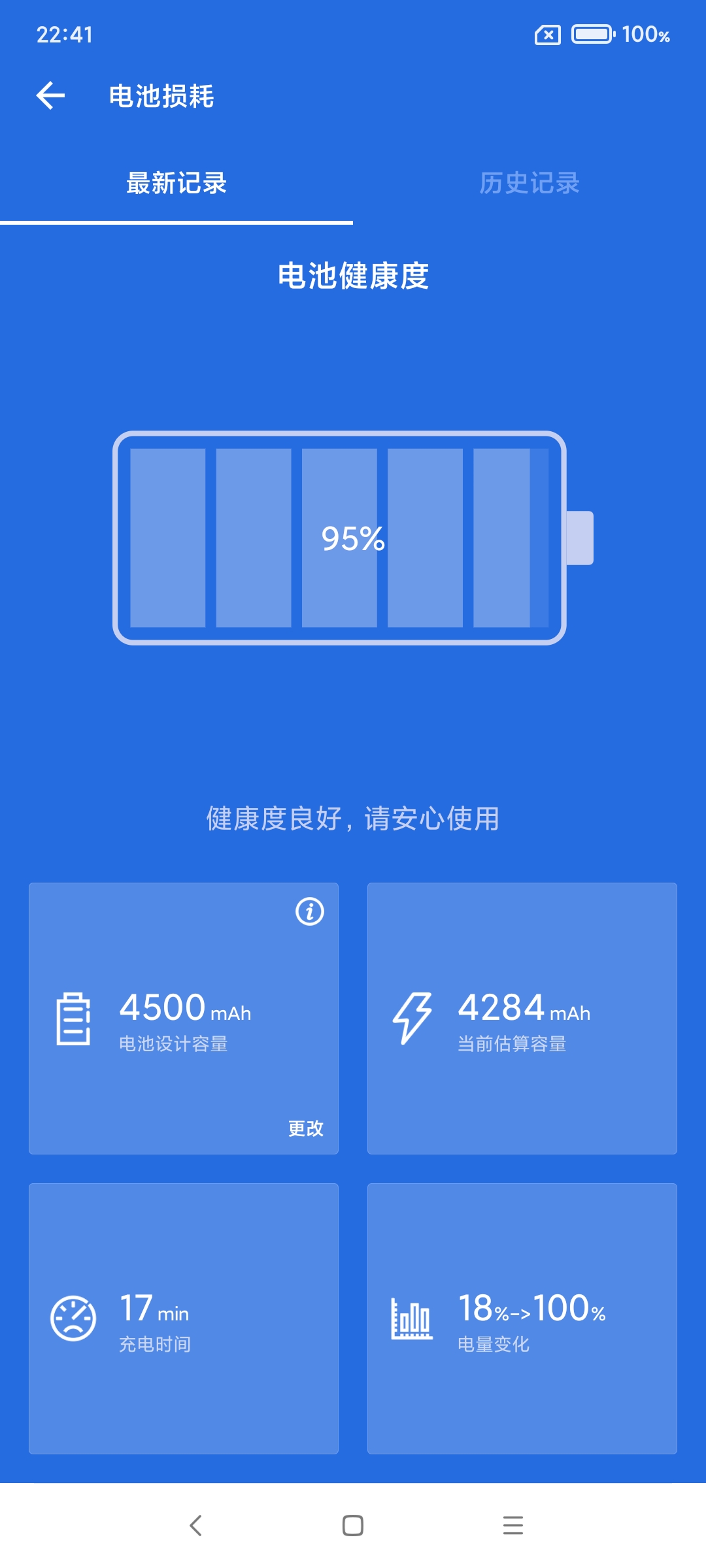Select the 最新记录 tab
The image size is (706, 1568).
(x=176, y=183)
